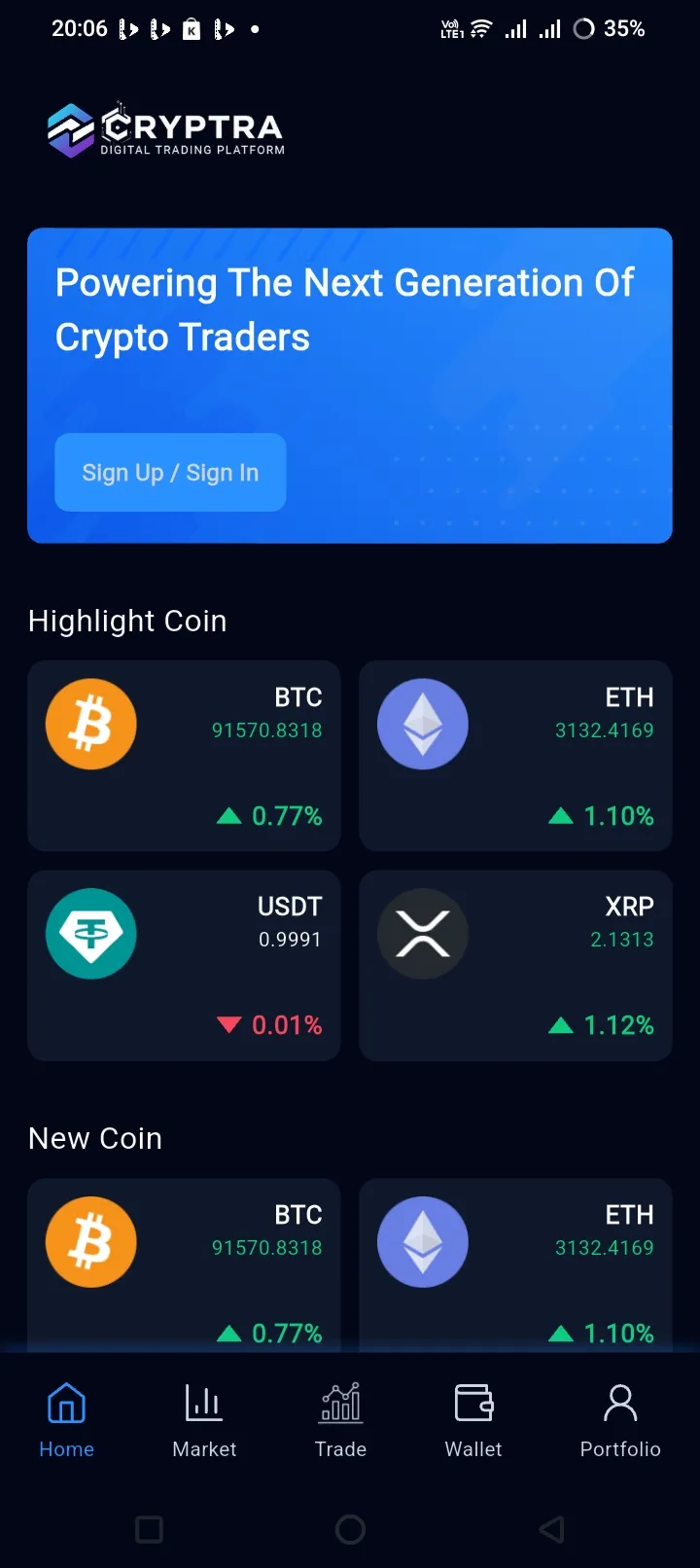700x1568 pixels.
Task: View the USDT highlight coin card
Action: click(x=184, y=965)
